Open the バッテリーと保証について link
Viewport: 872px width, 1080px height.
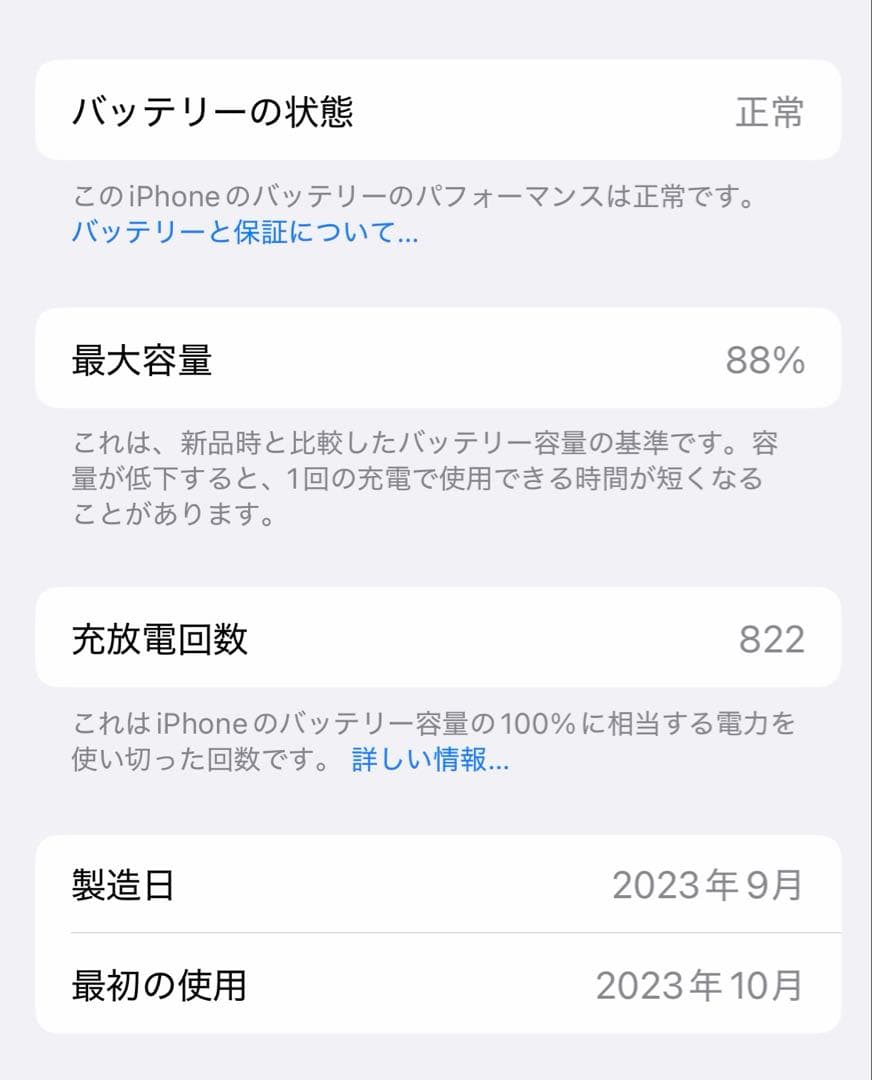coord(242,233)
